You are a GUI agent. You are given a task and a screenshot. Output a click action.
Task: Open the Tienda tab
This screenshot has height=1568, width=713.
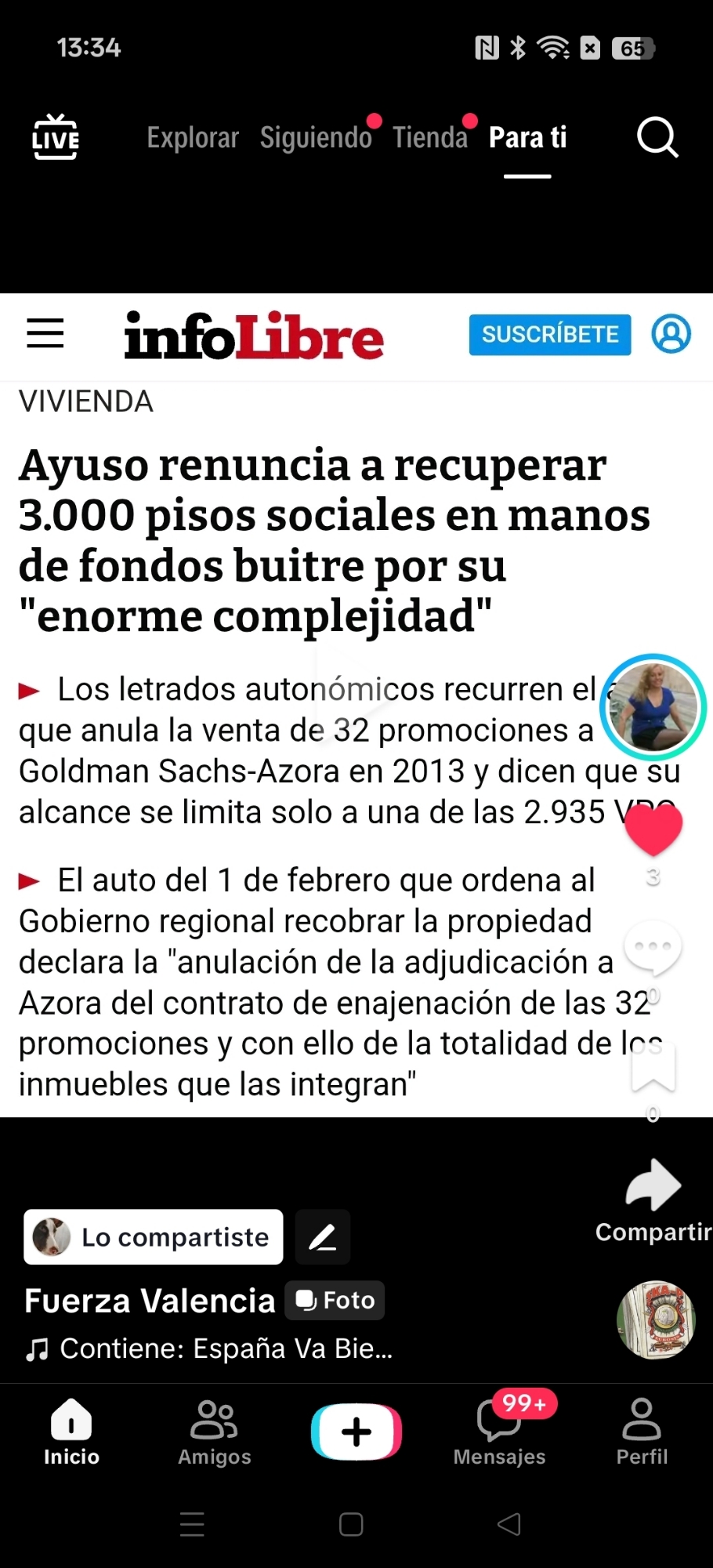point(430,138)
